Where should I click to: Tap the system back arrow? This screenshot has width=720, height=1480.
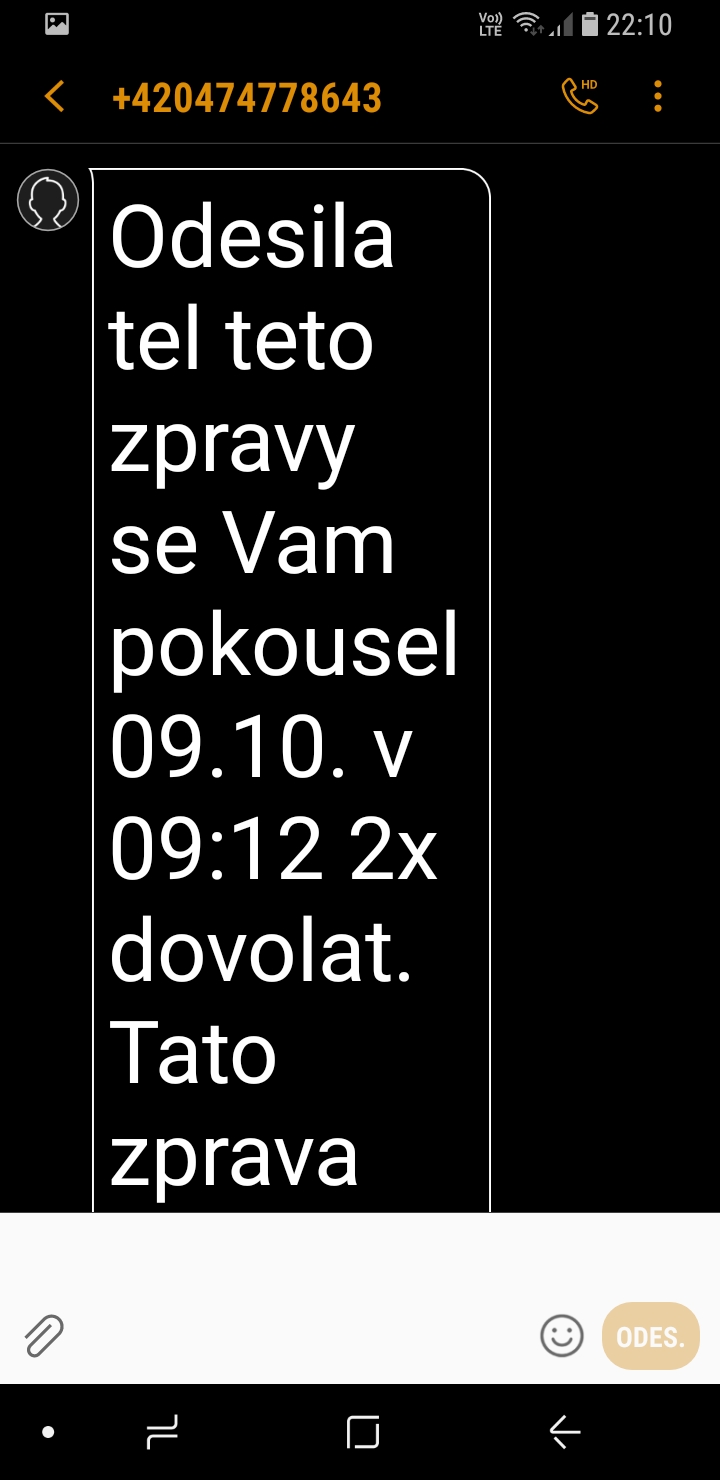point(565,1432)
